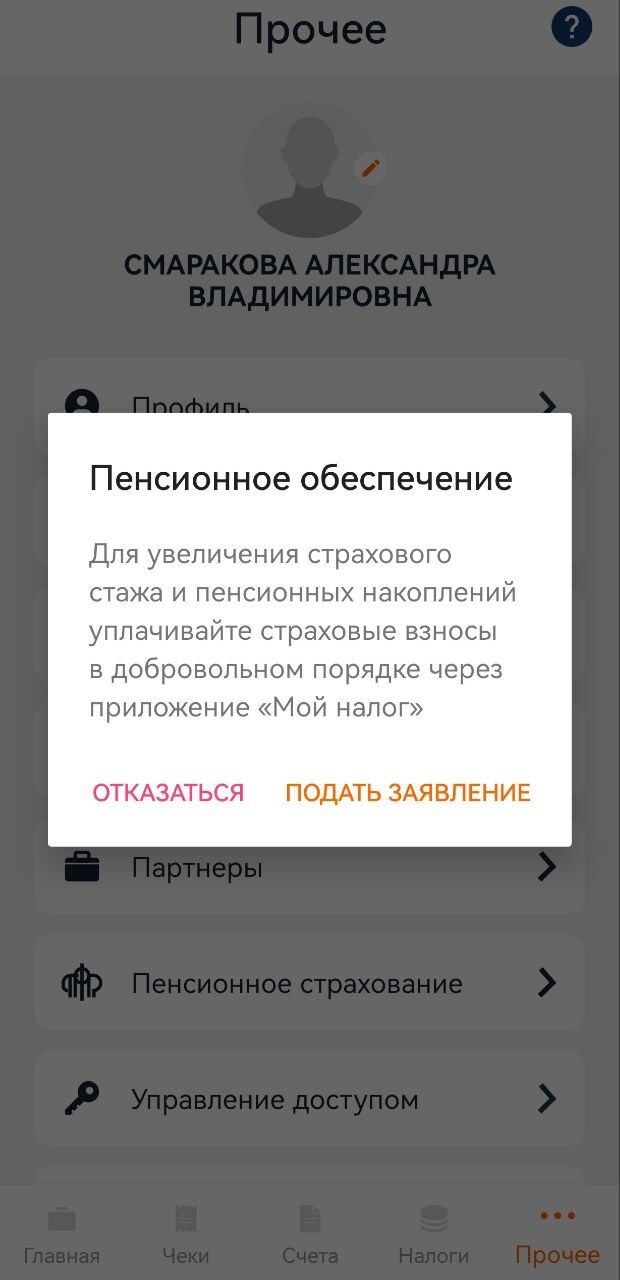620x1280 pixels.
Task: Go to the Счета tab
Action: click(310, 1235)
